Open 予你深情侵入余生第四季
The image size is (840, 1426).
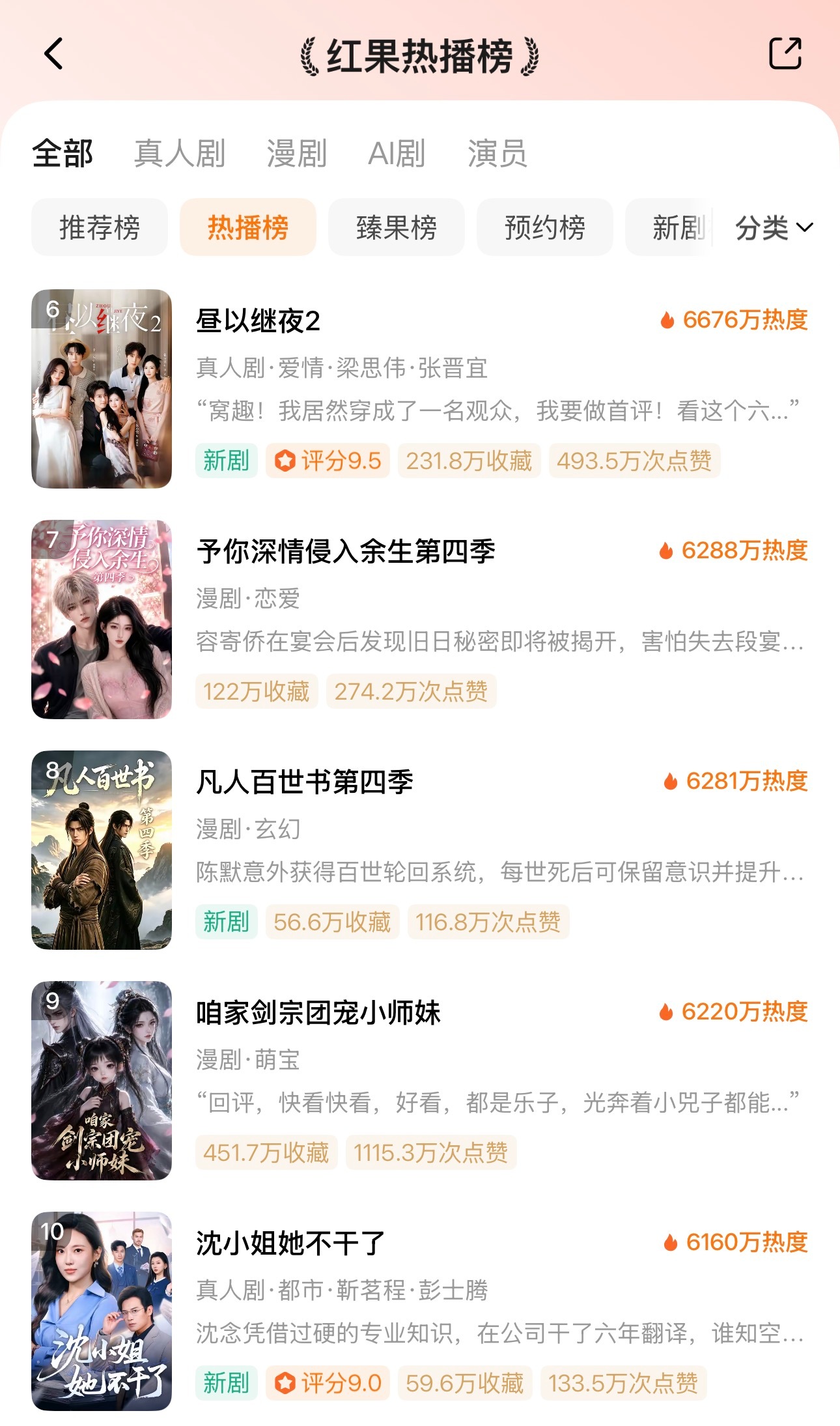[420, 620]
